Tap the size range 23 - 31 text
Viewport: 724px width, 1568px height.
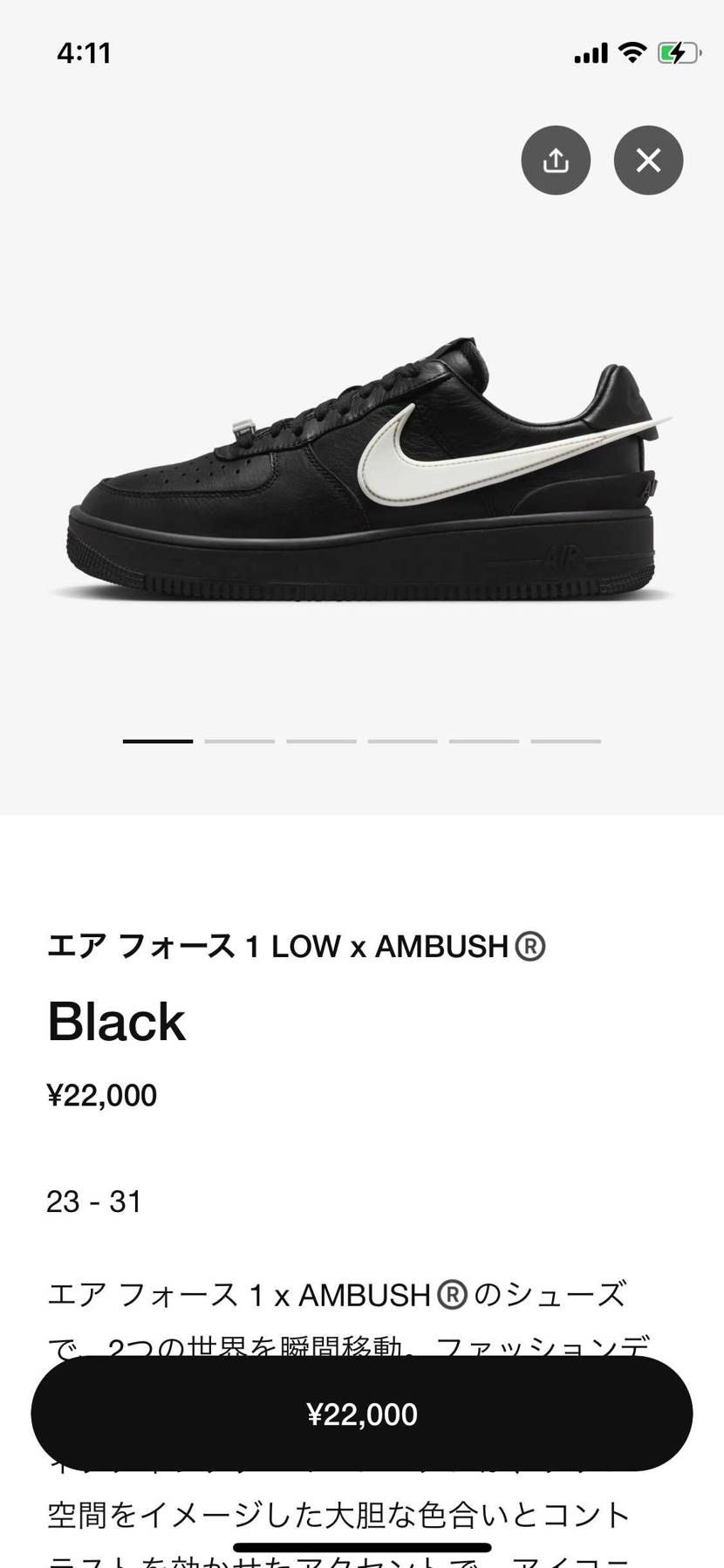pos(94,1202)
